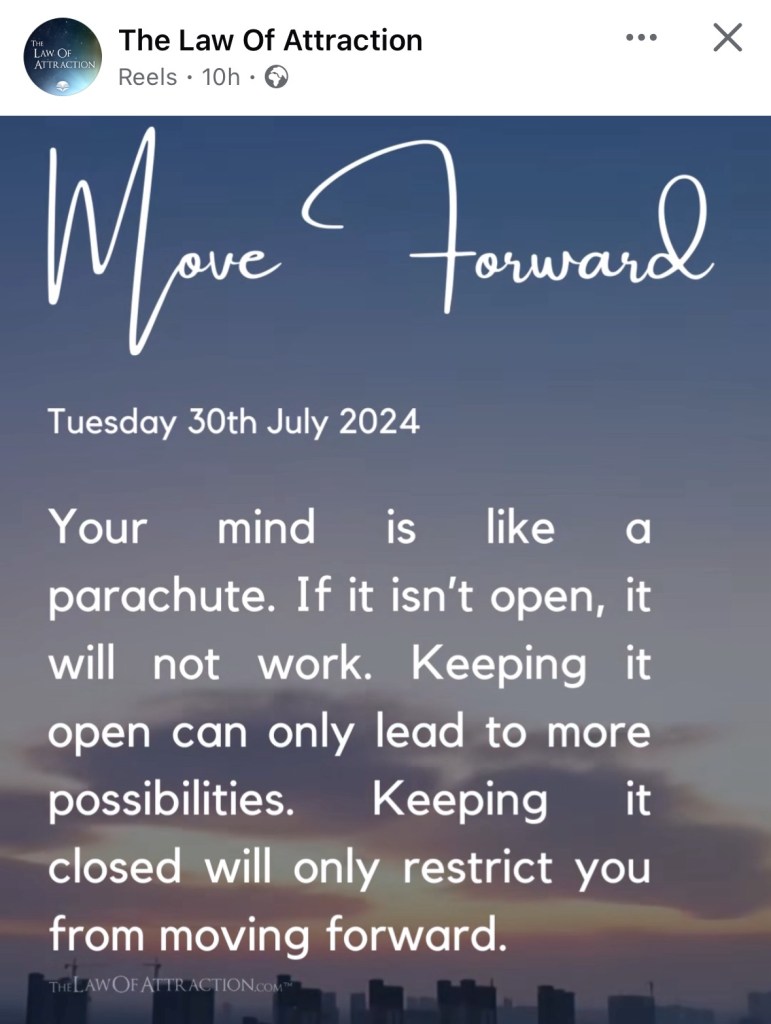Open the three-dot options menu
Screen dimensions: 771x1024
[x=640, y=38]
